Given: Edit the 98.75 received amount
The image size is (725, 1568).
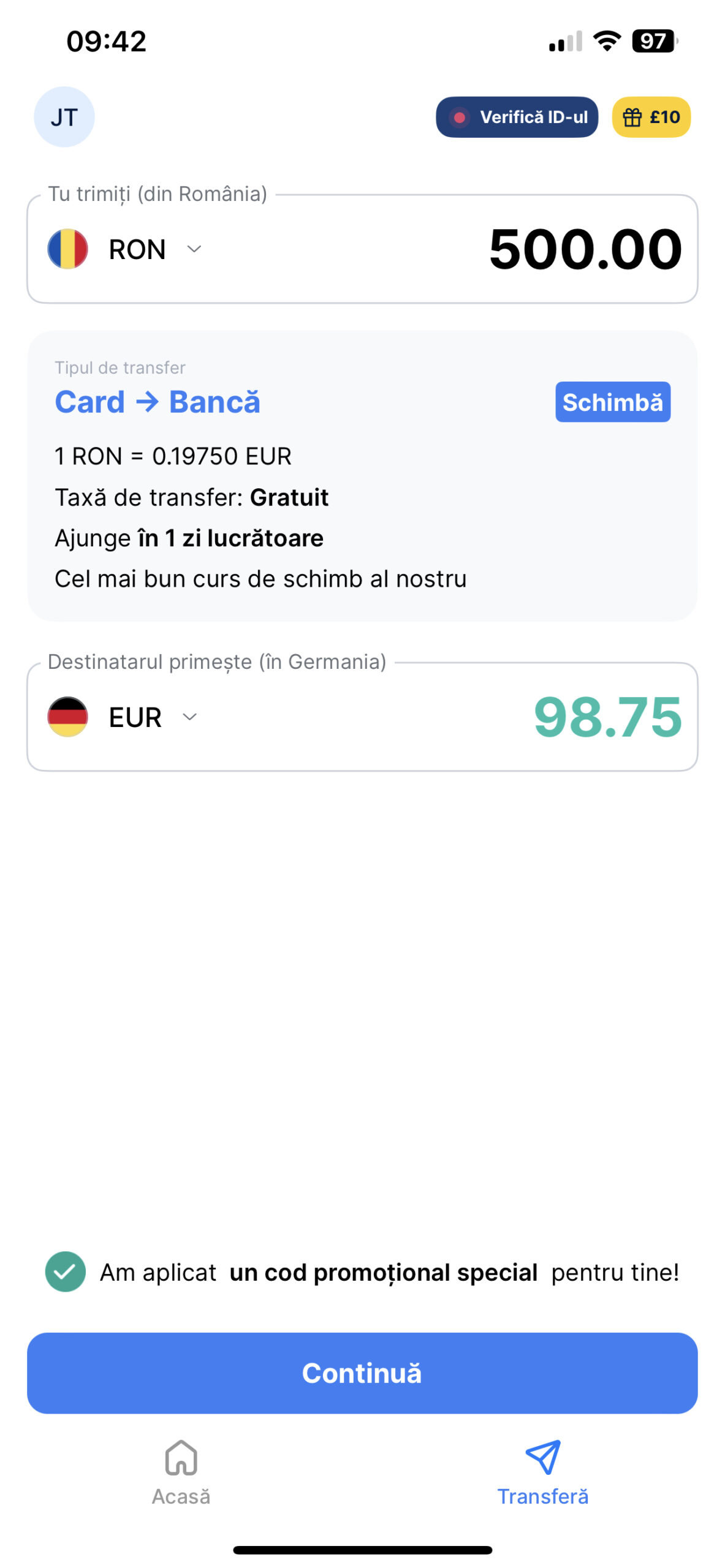Looking at the screenshot, I should click(x=607, y=717).
